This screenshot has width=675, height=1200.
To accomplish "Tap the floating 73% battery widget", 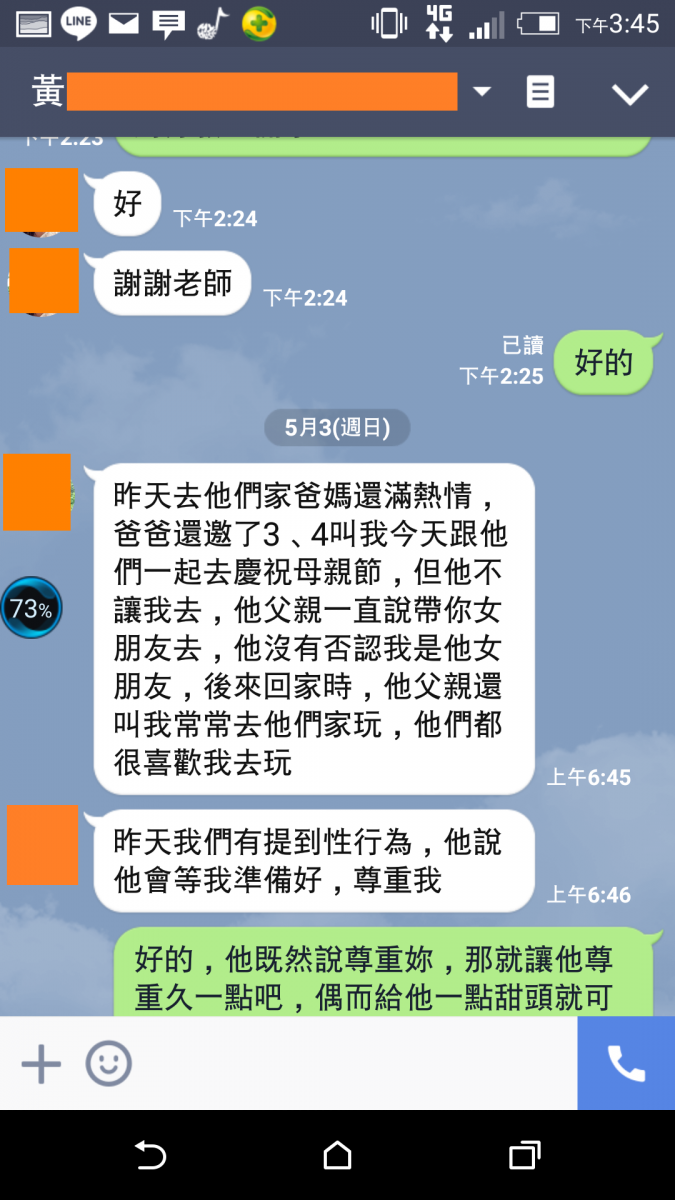I will (31, 608).
